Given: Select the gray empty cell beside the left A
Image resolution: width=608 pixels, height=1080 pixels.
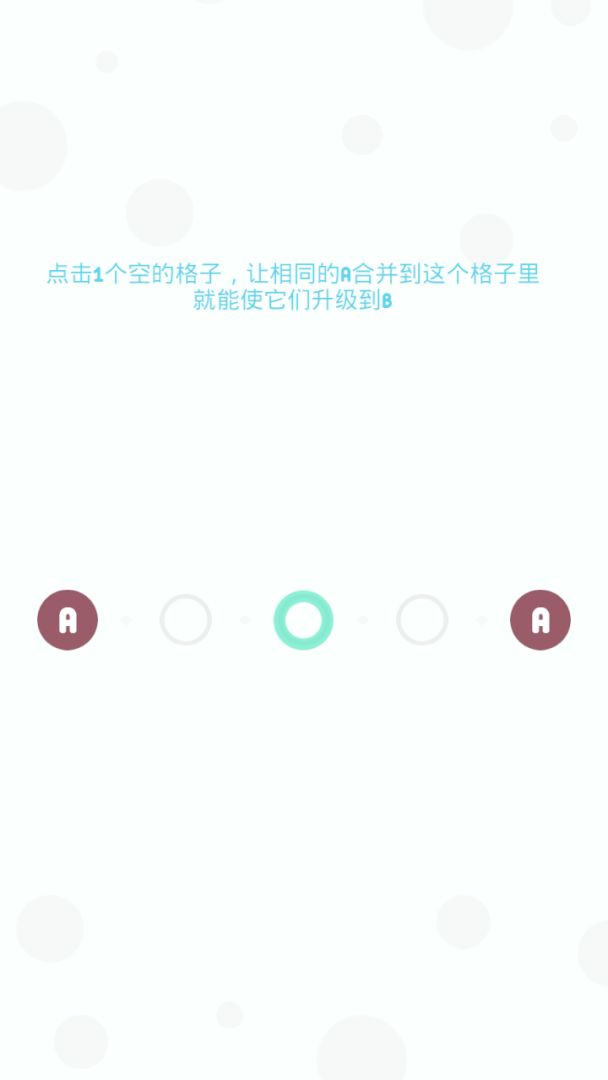Looking at the screenshot, I should tap(185, 620).
